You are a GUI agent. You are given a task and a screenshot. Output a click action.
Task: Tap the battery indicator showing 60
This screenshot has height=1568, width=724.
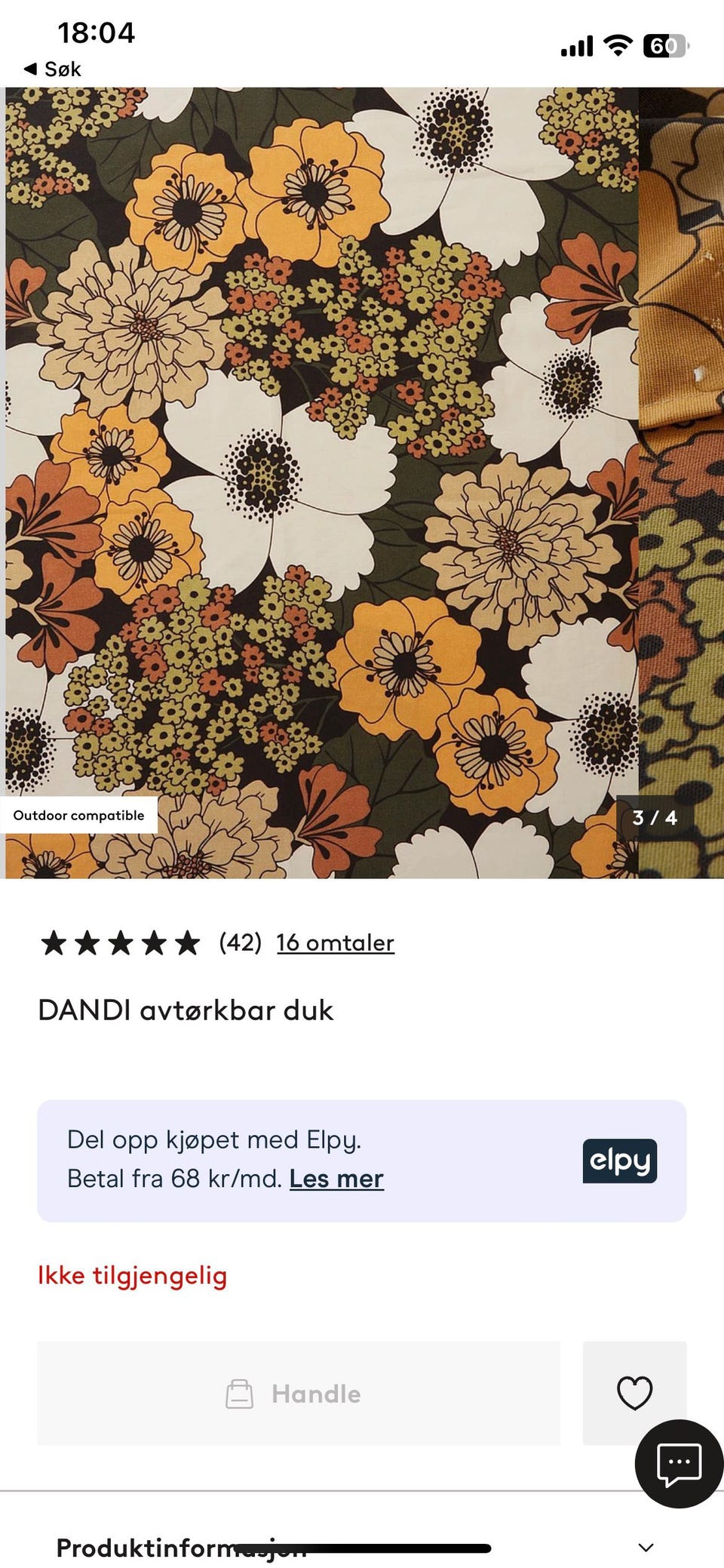coord(665,45)
